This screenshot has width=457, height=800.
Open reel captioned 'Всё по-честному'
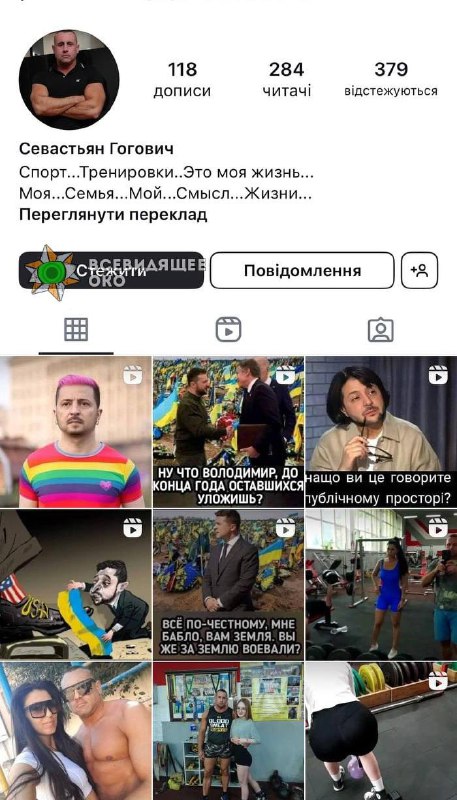[228, 585]
